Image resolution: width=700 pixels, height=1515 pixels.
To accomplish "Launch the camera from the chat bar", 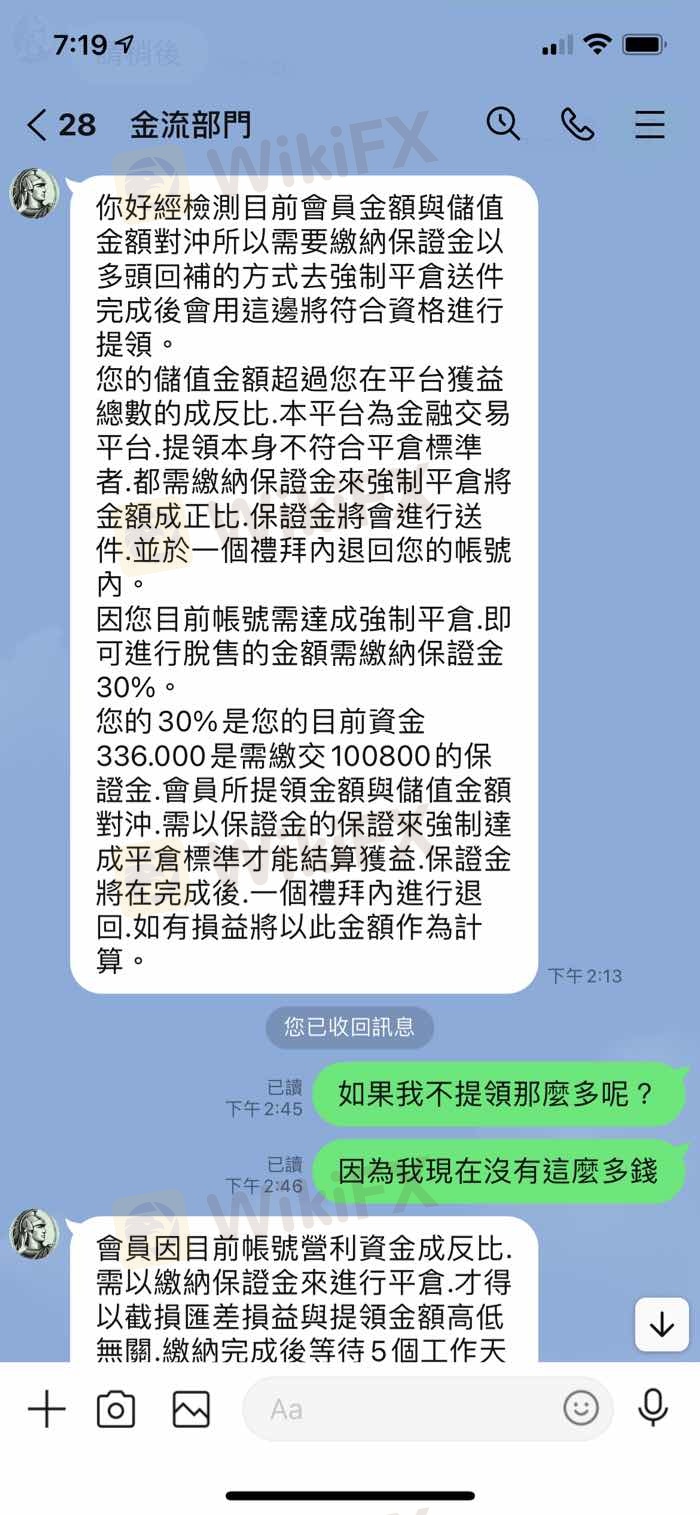I will (116, 1410).
